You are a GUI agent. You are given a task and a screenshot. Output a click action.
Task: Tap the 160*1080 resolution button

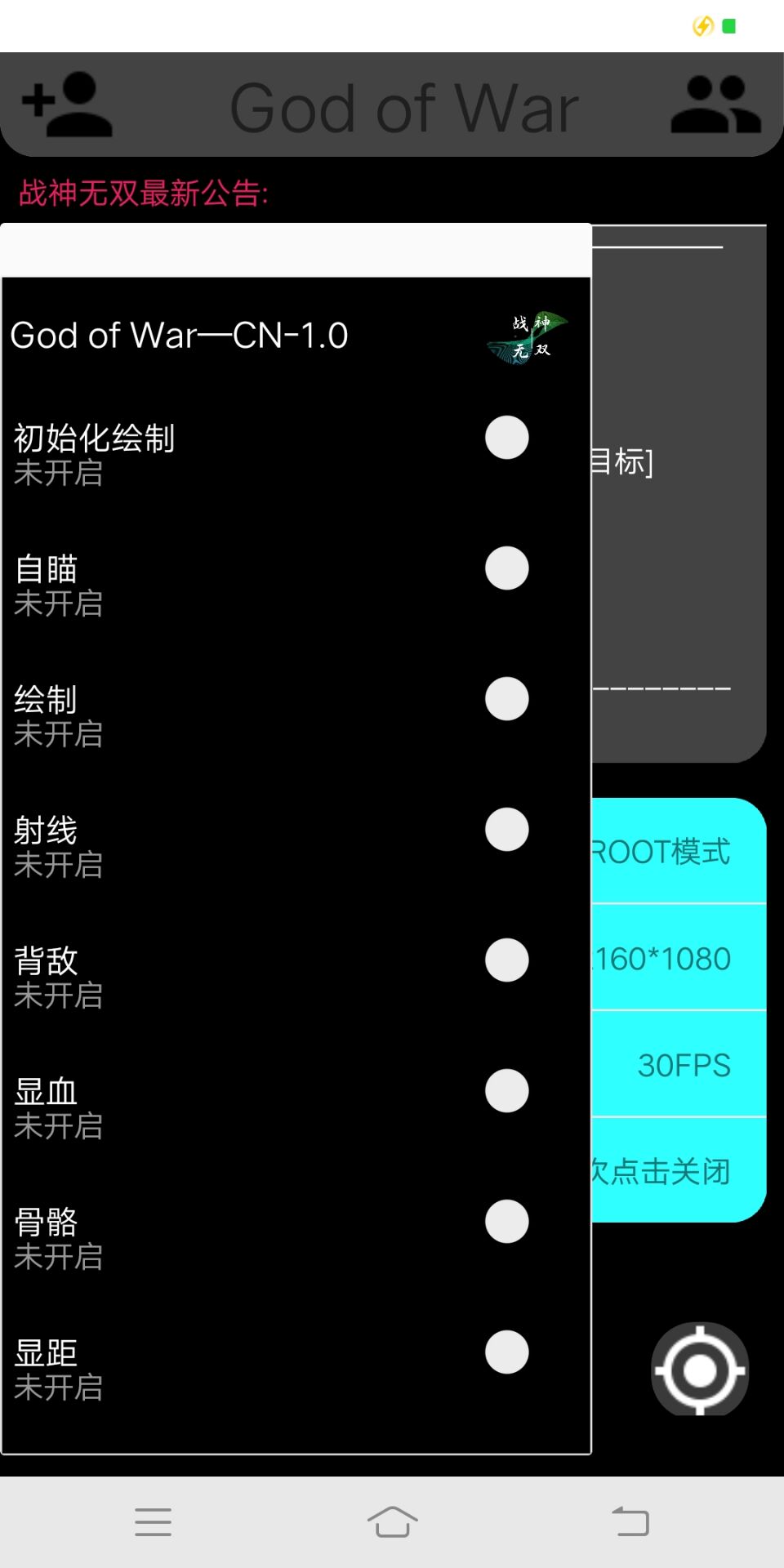click(x=678, y=959)
